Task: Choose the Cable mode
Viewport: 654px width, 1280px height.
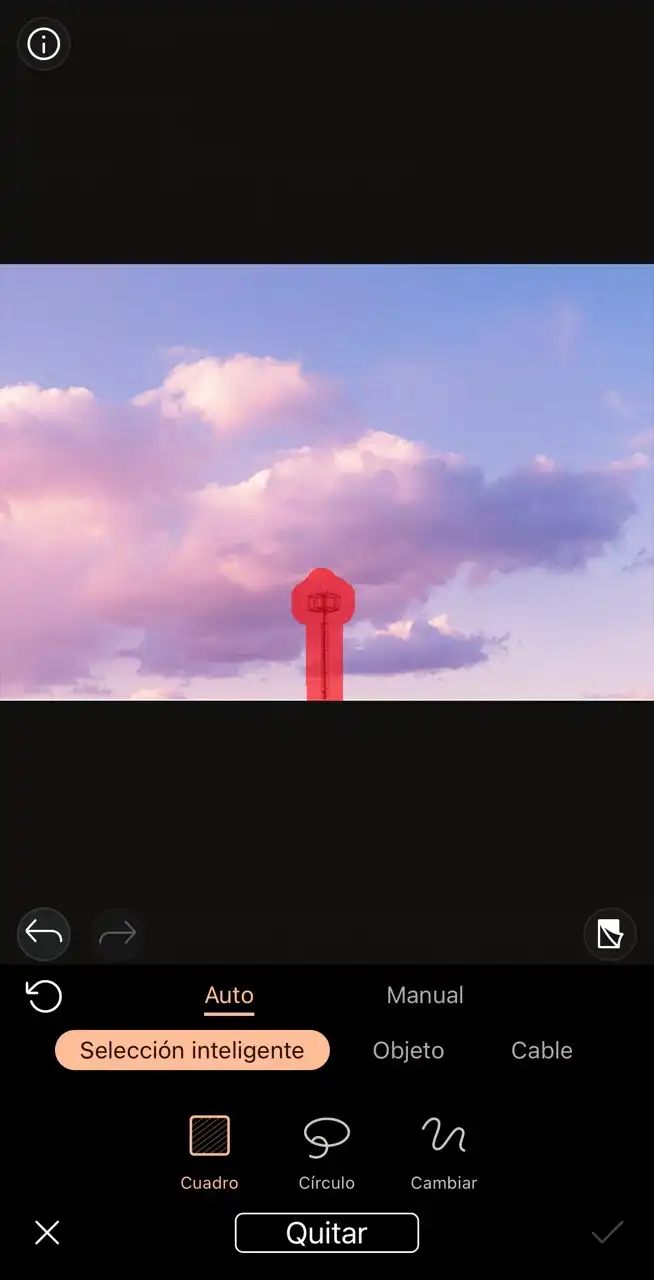Action: [542, 1051]
